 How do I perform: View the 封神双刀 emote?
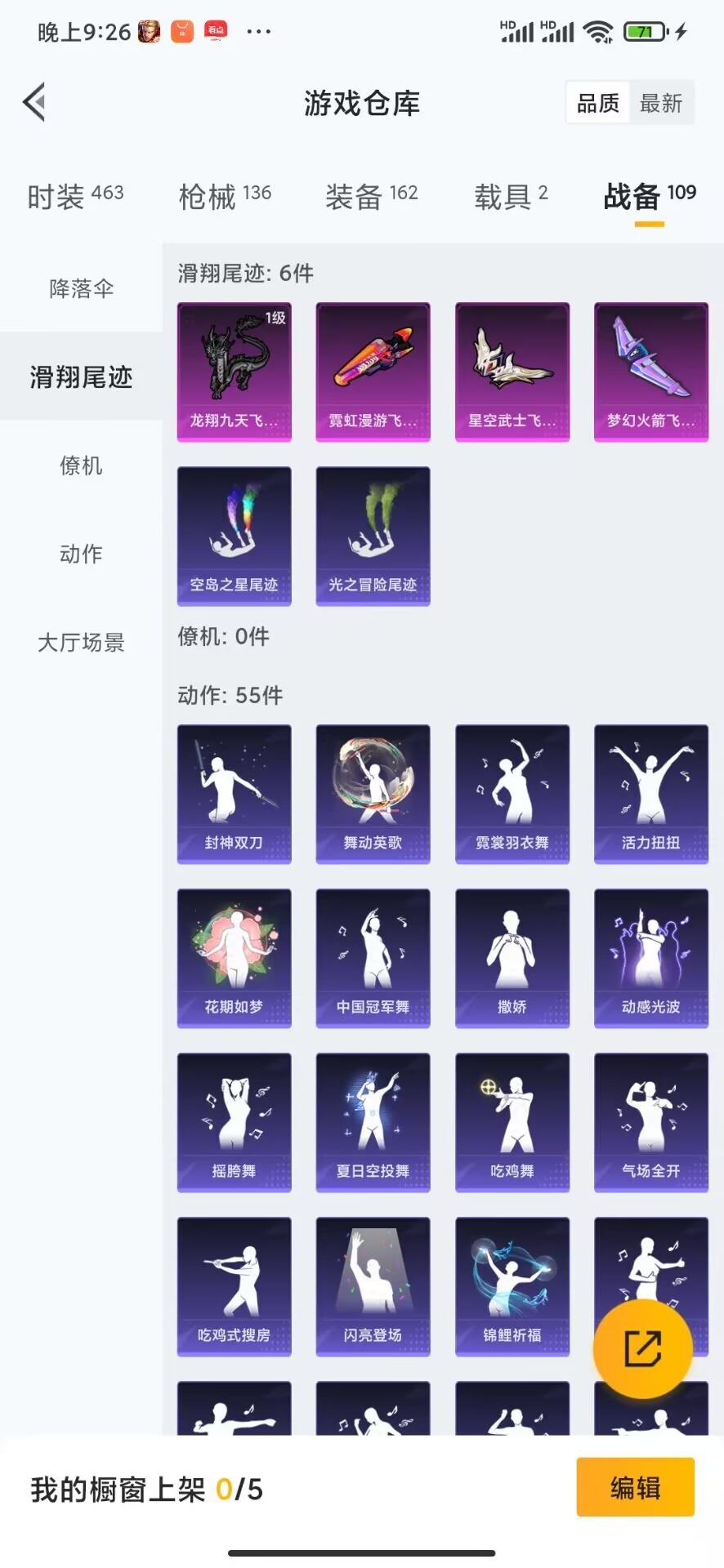[235, 795]
